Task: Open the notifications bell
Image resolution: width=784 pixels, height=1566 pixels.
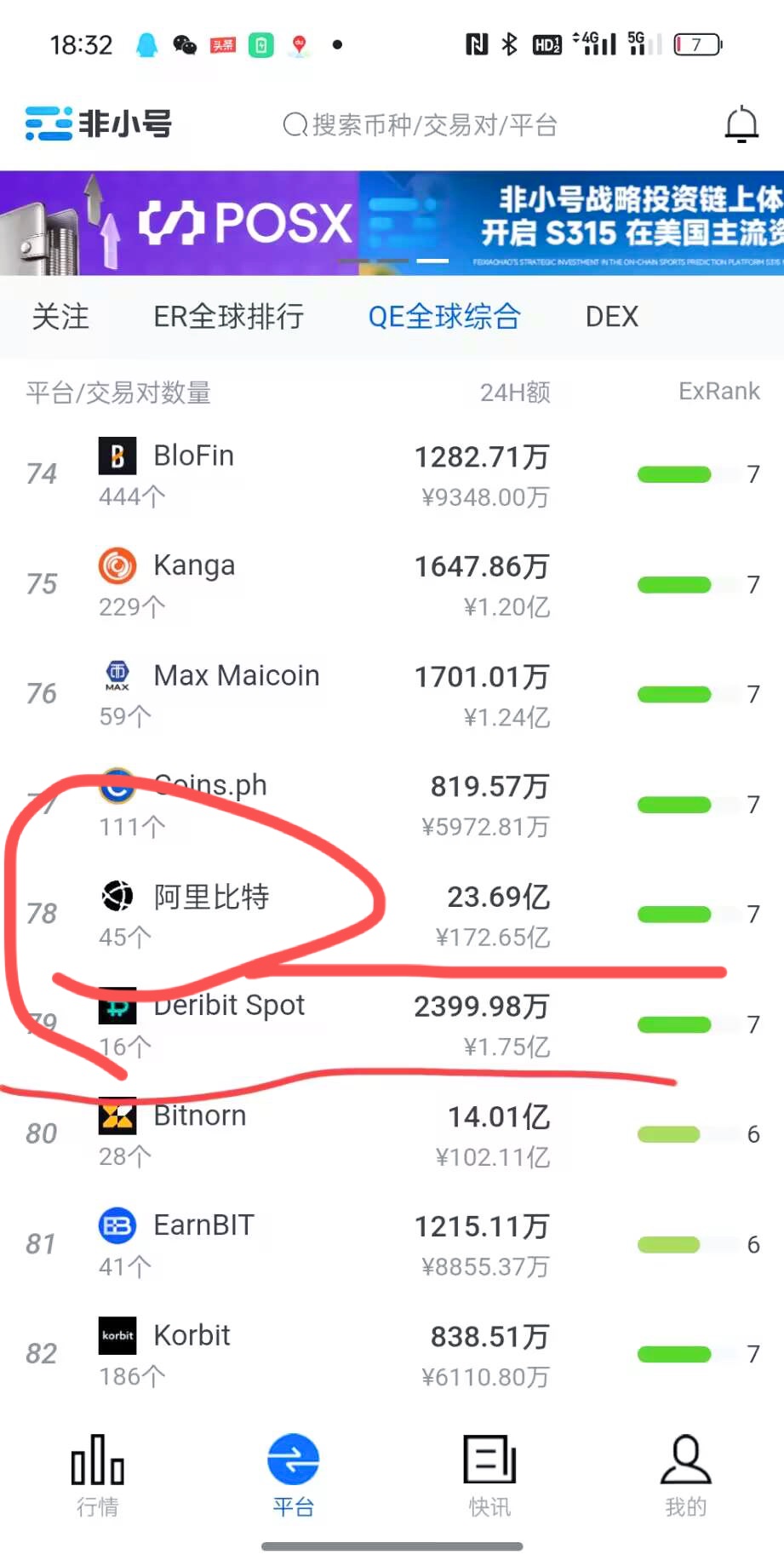Action: point(741,124)
